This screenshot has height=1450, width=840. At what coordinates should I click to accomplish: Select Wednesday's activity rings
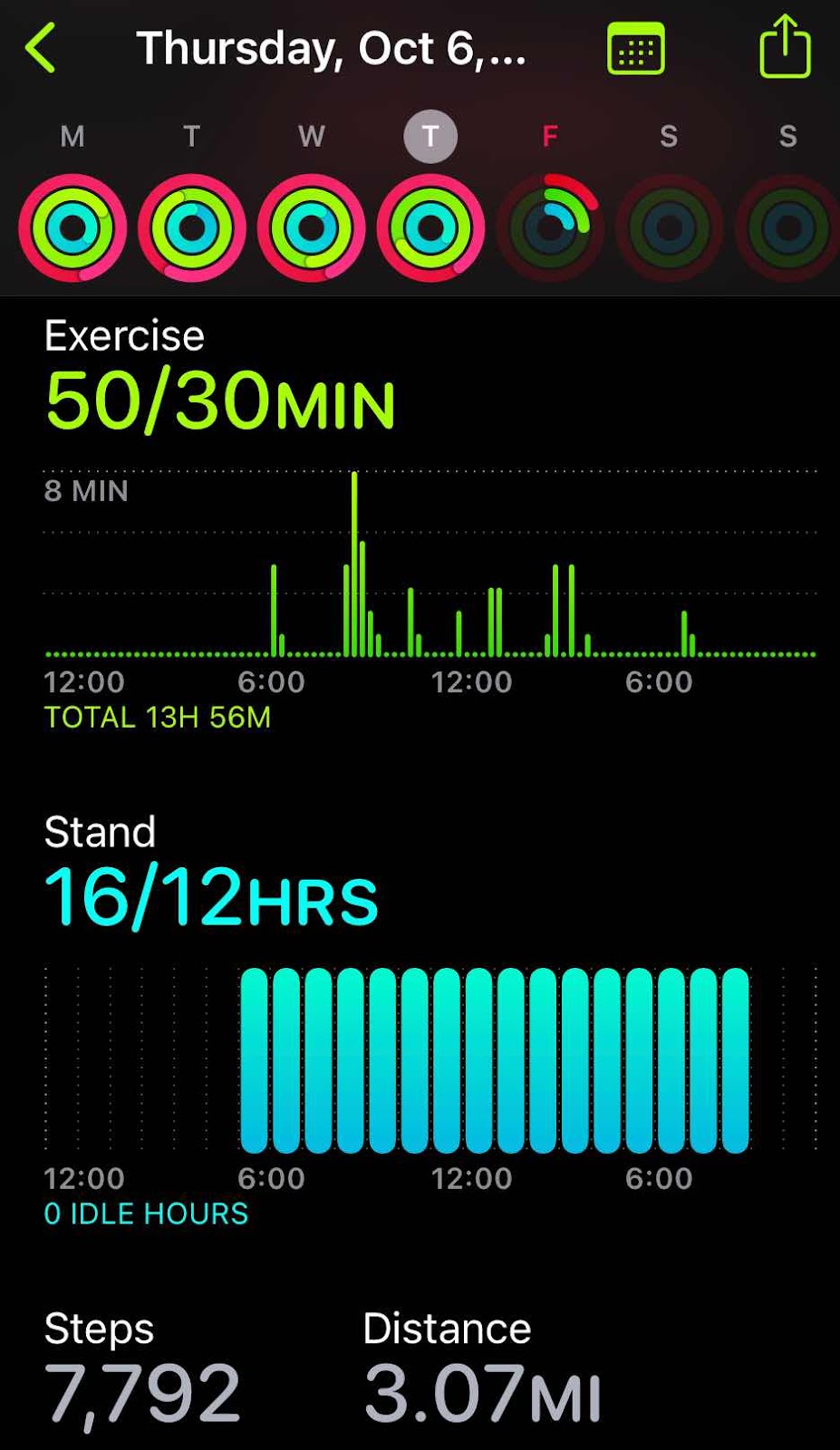312,227
